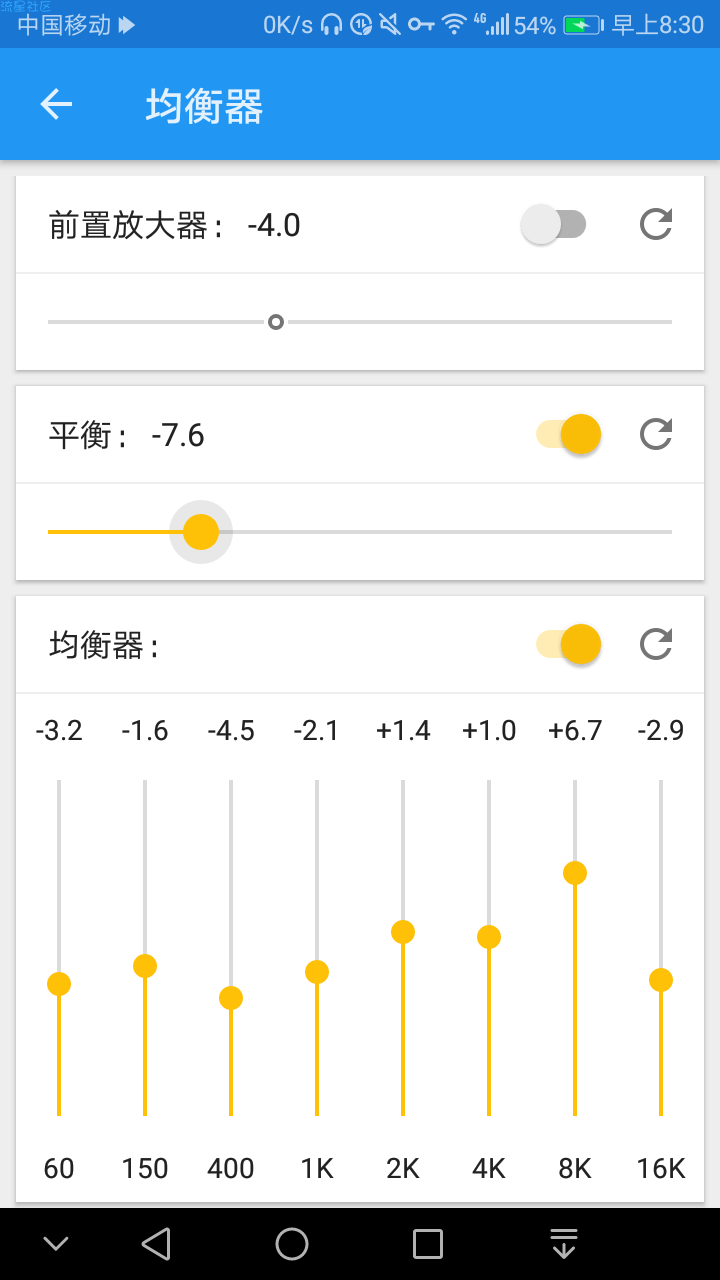This screenshot has width=720, height=1280.
Task: Reset all 均衡器 equalizer bands
Action: point(656,645)
